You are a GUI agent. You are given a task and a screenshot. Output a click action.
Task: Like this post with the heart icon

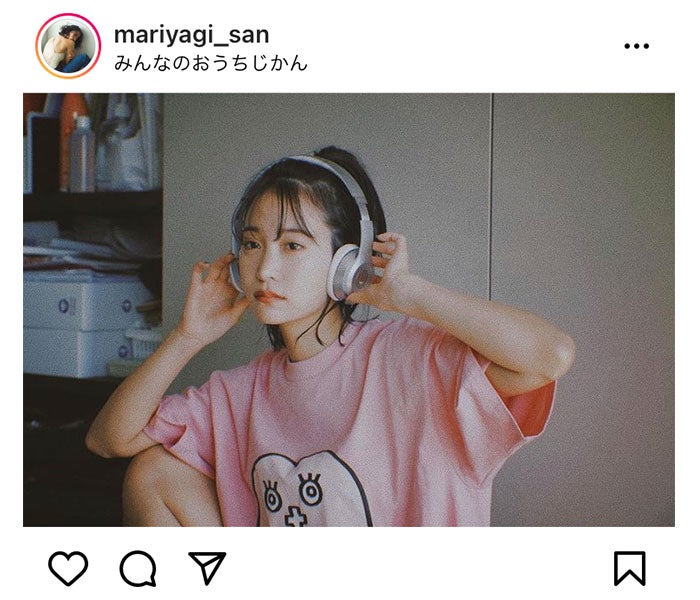point(68,568)
